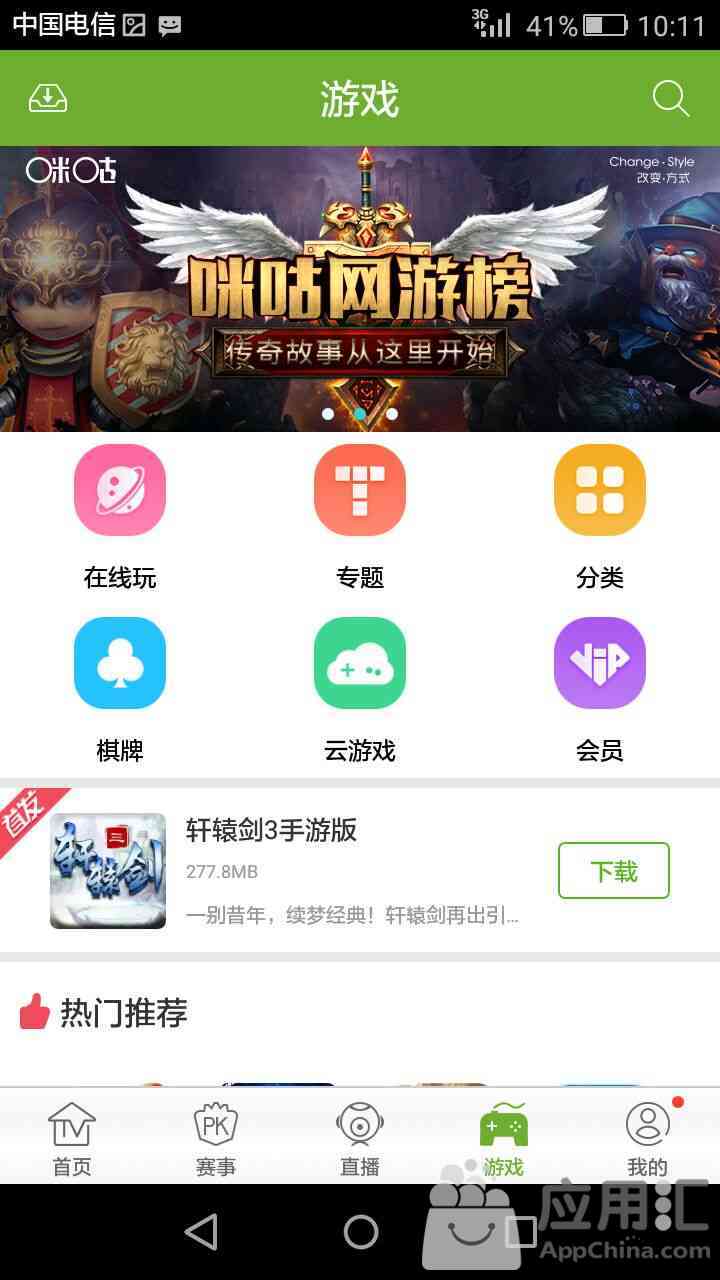The height and width of the screenshot is (1280, 720).
Task: Switch to the 我的 profile tab
Action: (x=647, y=1138)
